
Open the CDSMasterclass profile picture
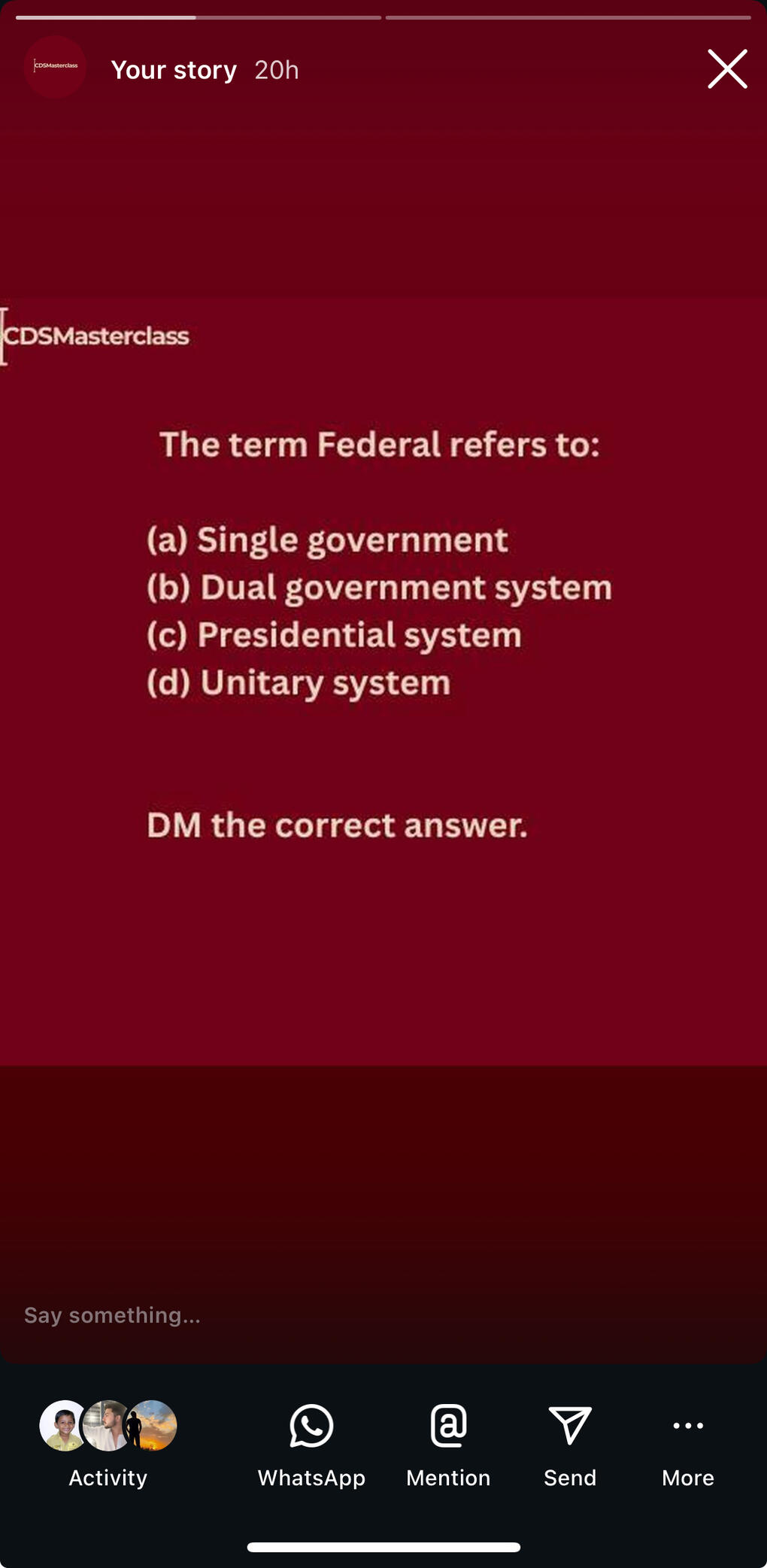coord(55,67)
